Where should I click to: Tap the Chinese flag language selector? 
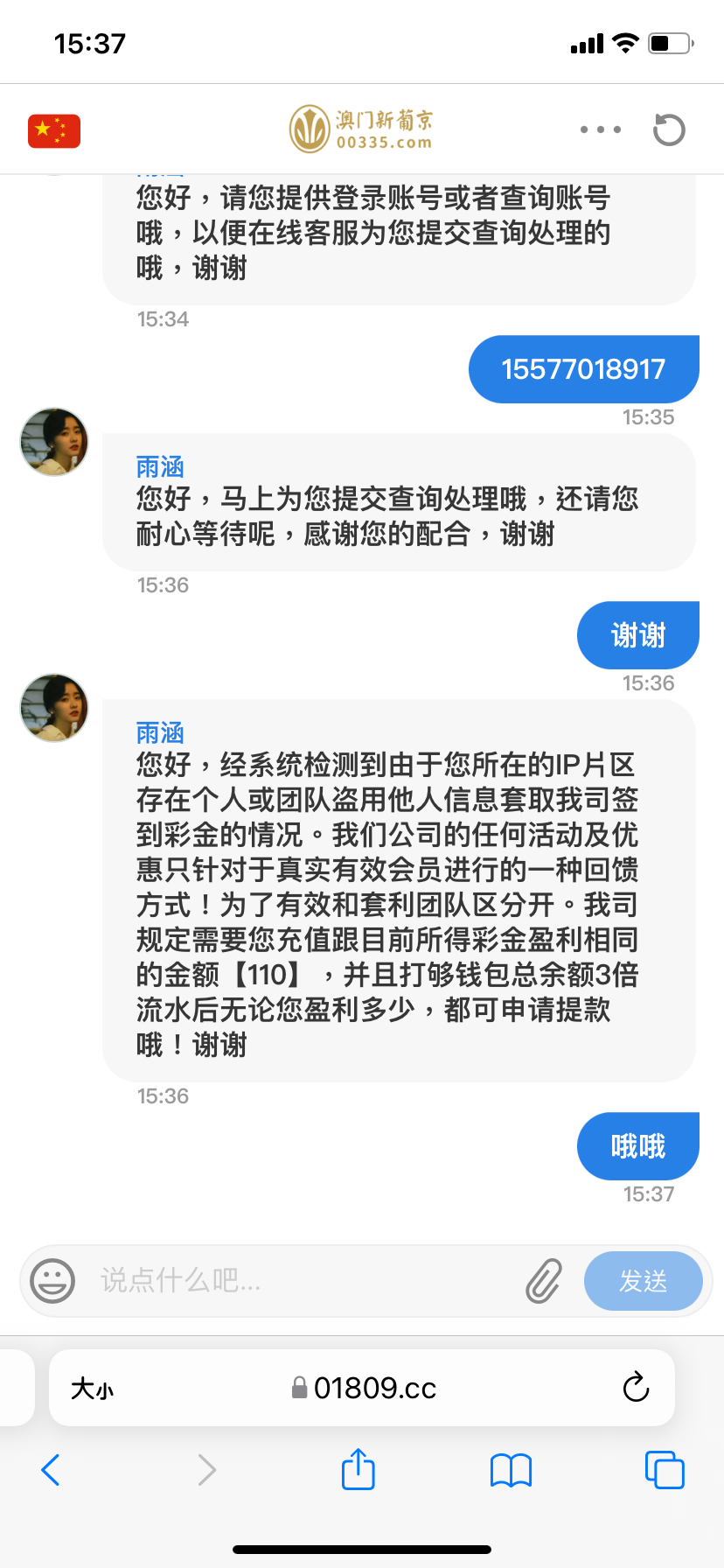pyautogui.click(x=54, y=131)
